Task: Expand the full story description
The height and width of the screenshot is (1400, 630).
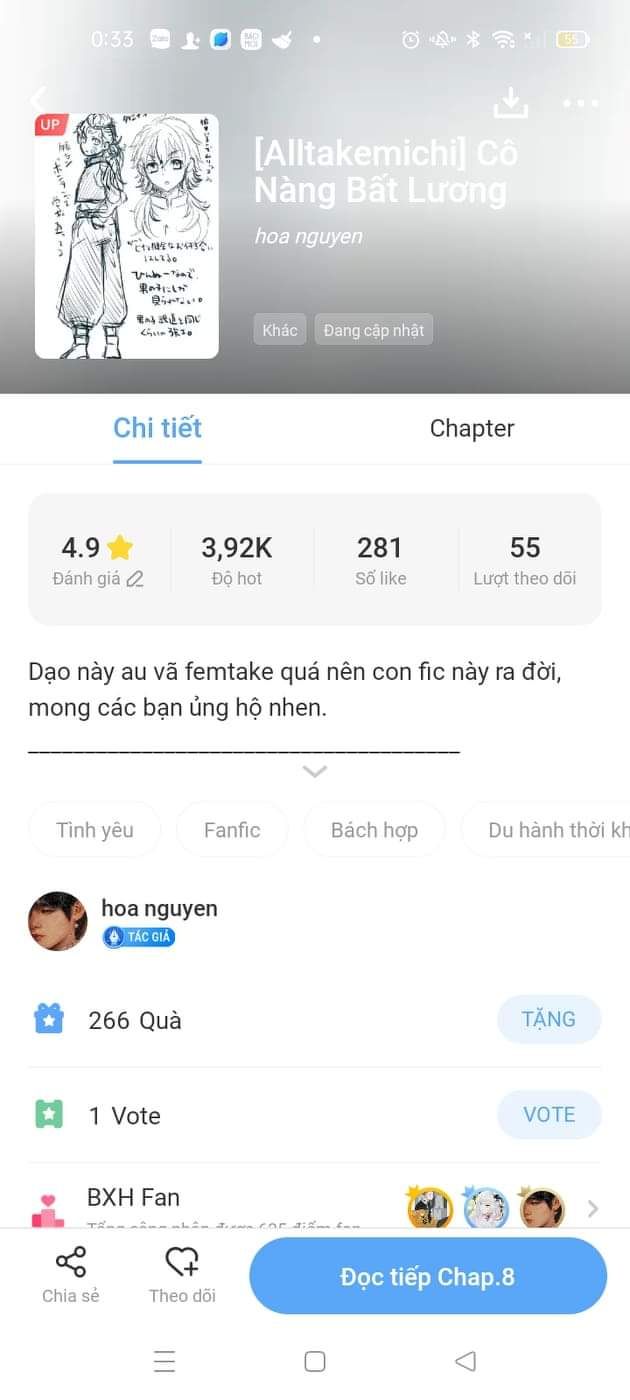Action: 315,771
